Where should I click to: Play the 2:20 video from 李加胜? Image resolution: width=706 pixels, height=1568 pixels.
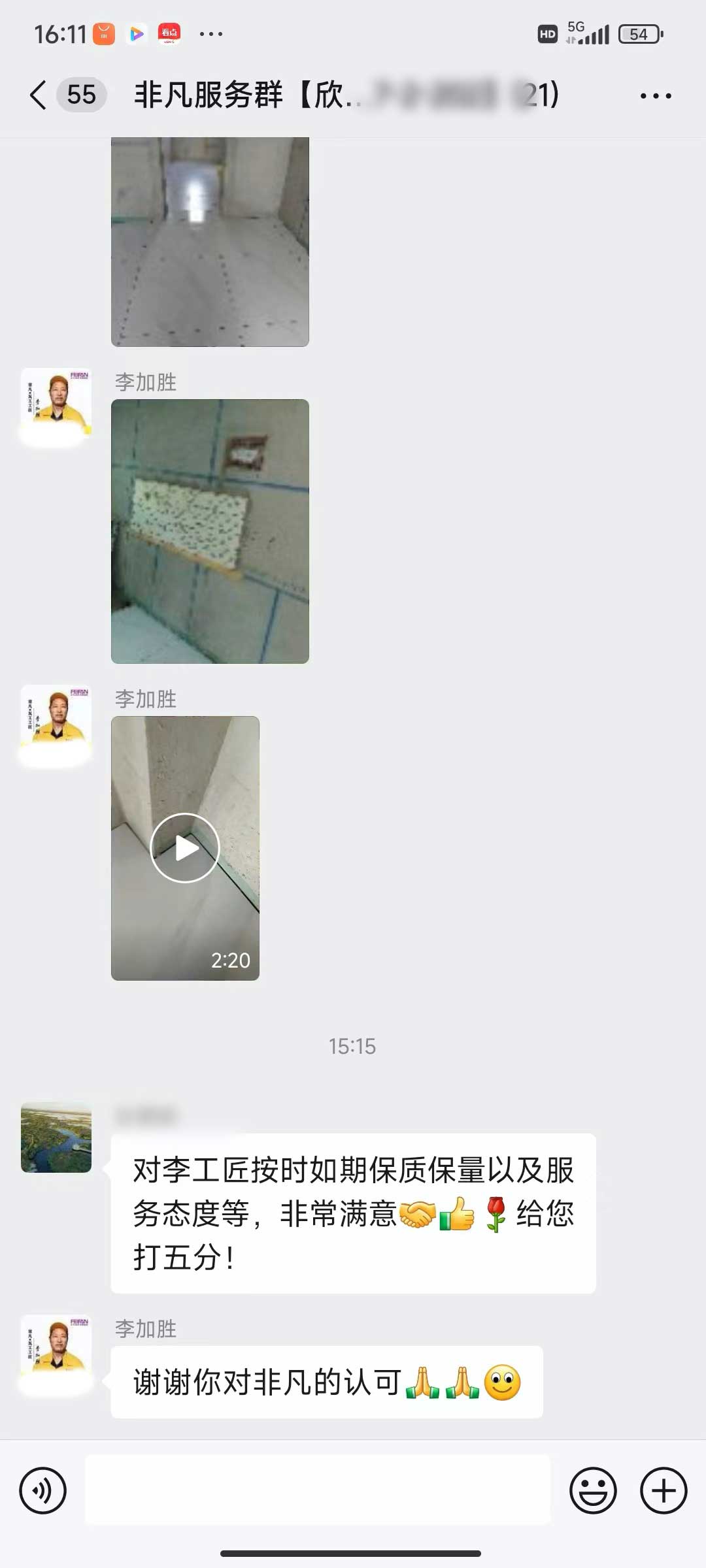(x=185, y=848)
